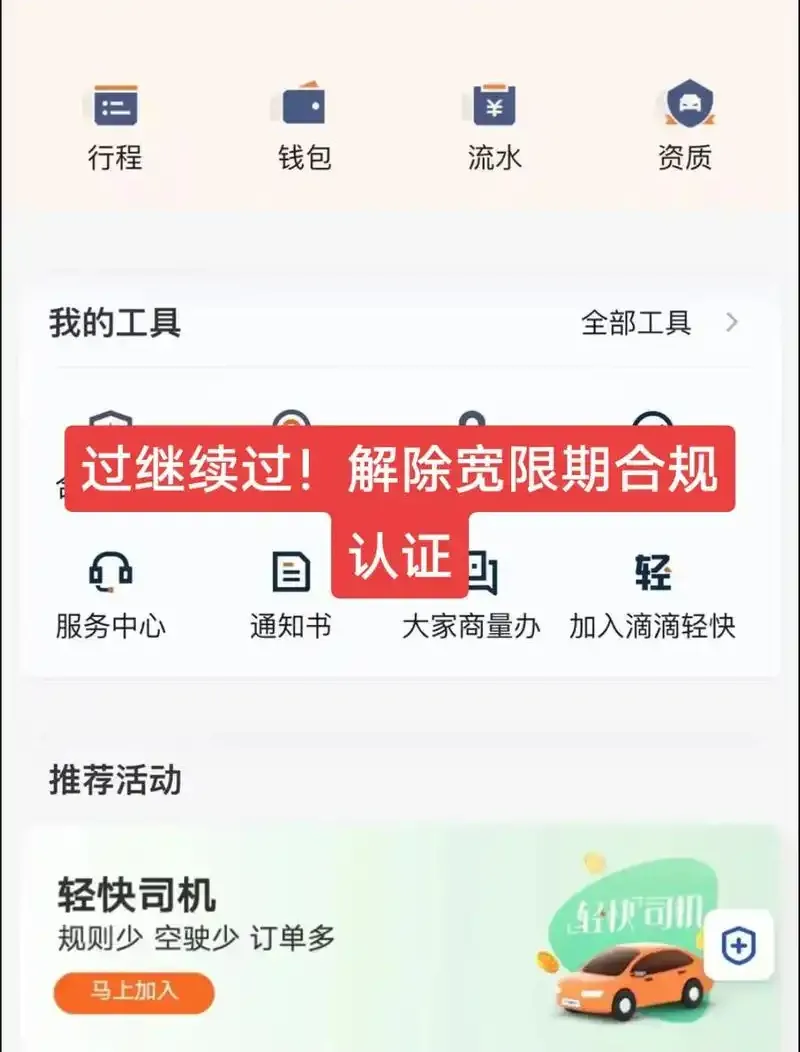
Task: Open the 行程 trips section
Action: point(115,128)
